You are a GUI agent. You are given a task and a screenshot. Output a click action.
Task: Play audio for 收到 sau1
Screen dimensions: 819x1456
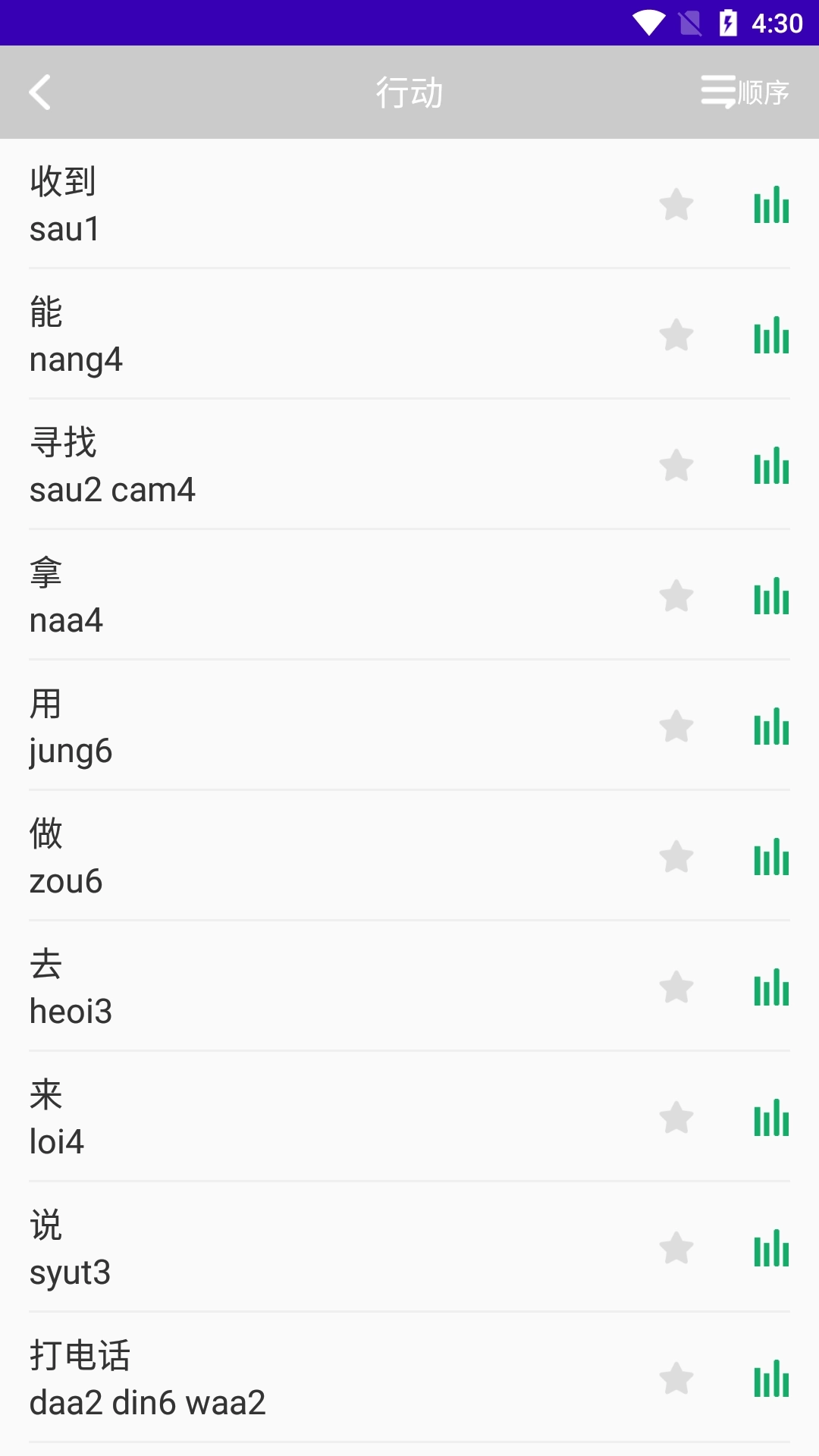point(771,205)
